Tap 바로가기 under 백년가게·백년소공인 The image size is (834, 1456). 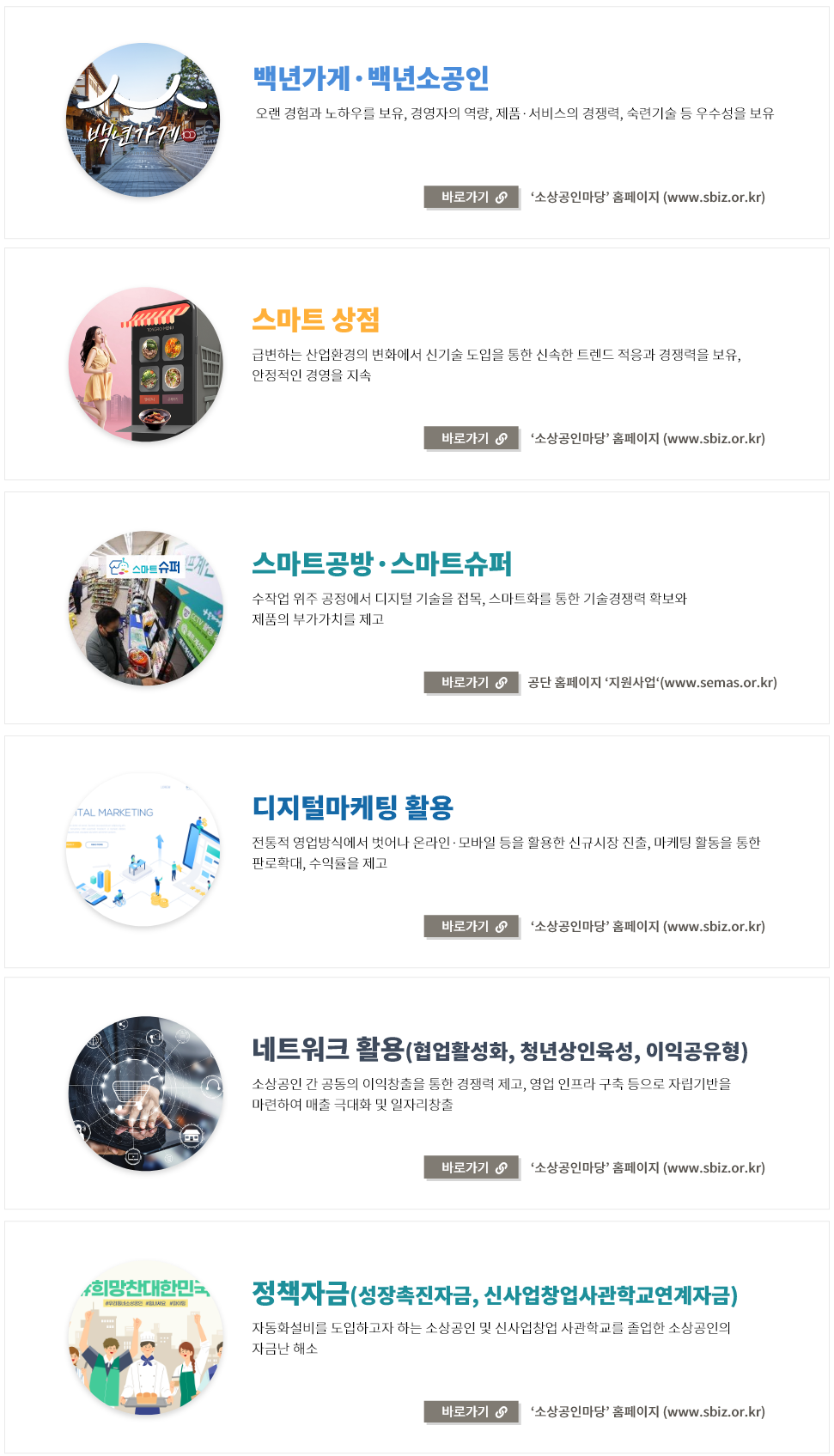tap(472, 197)
